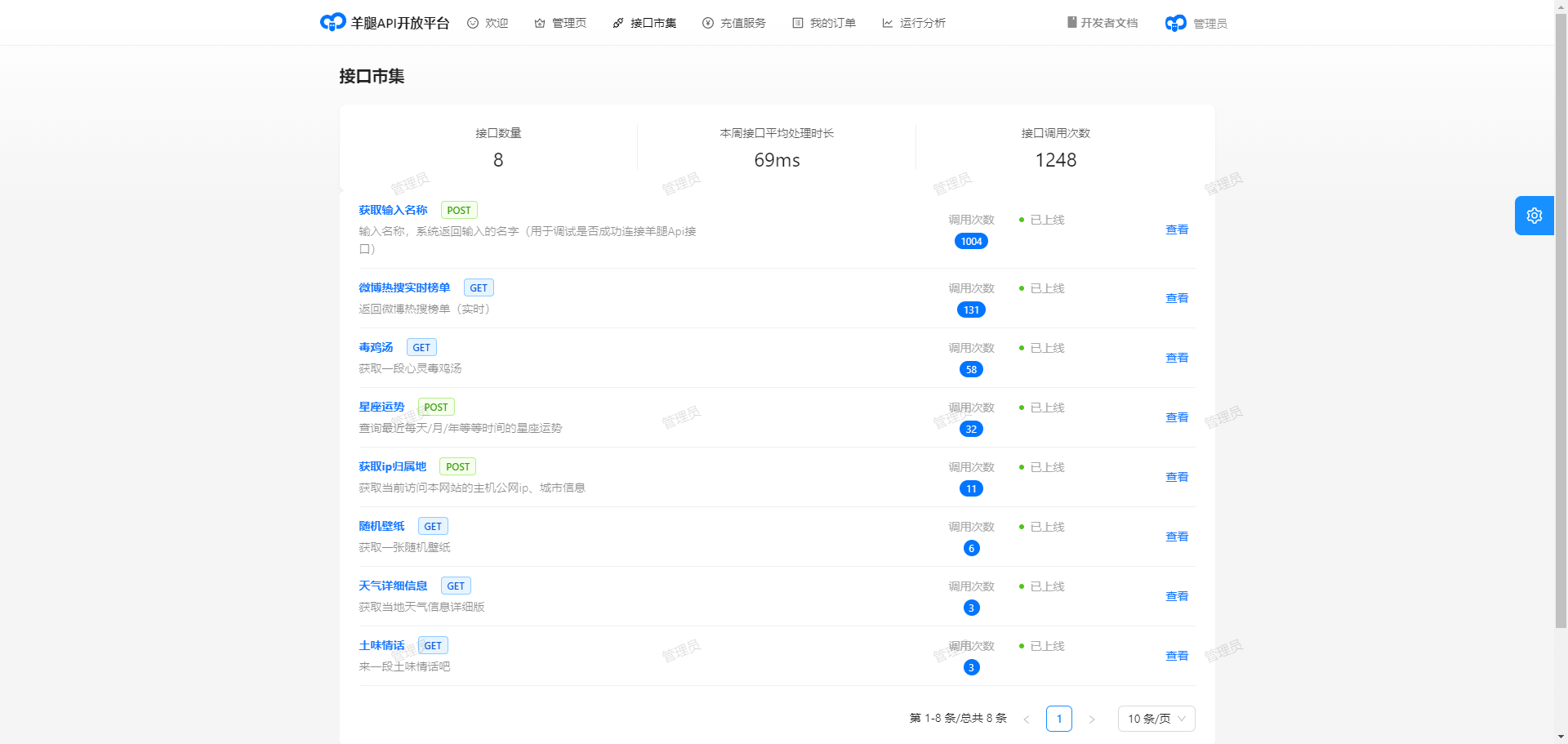
Task: Switch to the 管理页 tab
Action: point(560,23)
